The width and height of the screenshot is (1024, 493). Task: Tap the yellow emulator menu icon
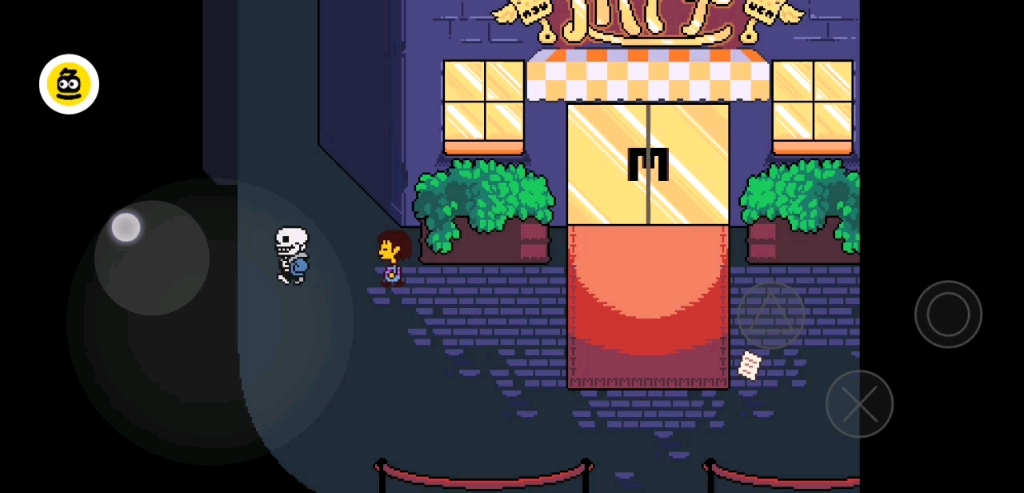click(x=69, y=84)
